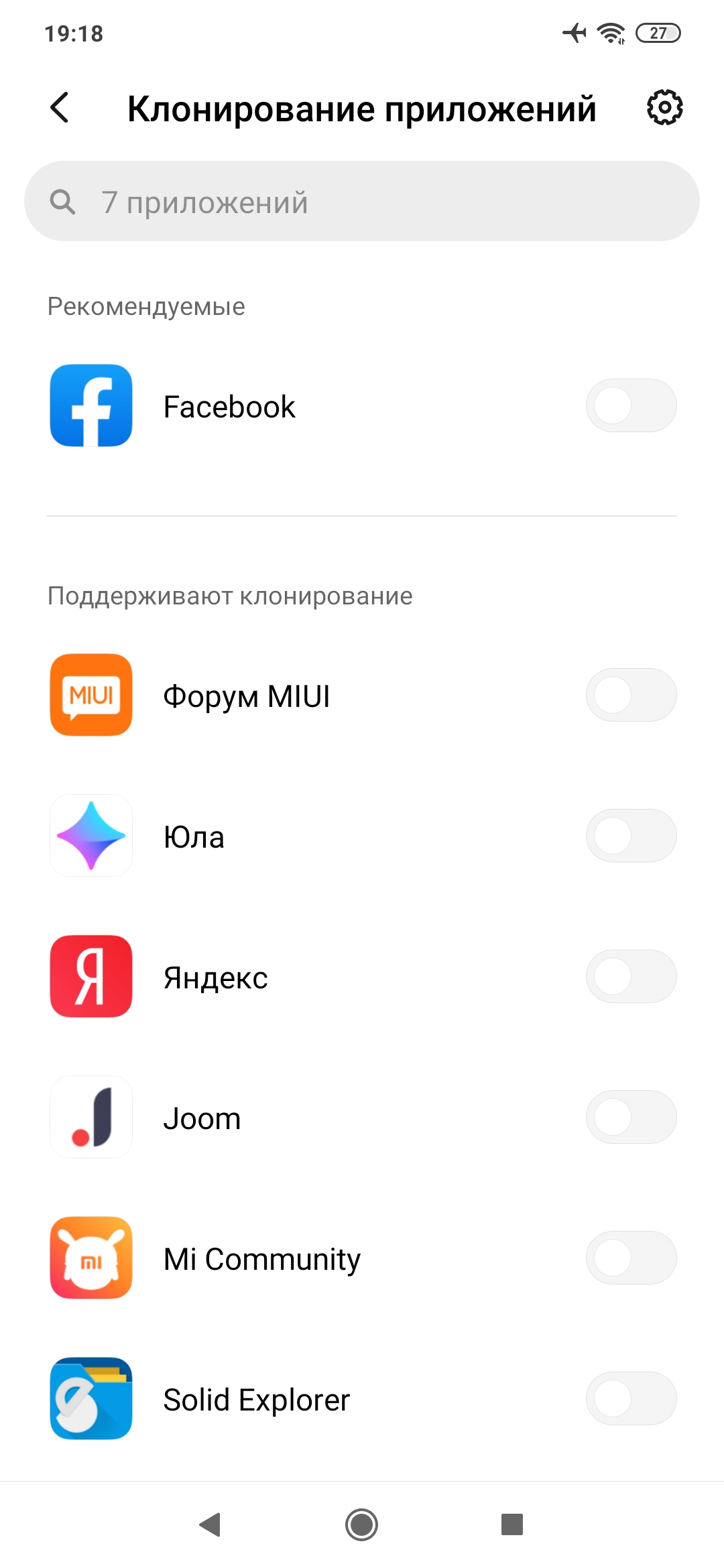The height and width of the screenshot is (1568, 724).
Task: Enable the Joom clone switch
Action: pyautogui.click(x=631, y=1117)
